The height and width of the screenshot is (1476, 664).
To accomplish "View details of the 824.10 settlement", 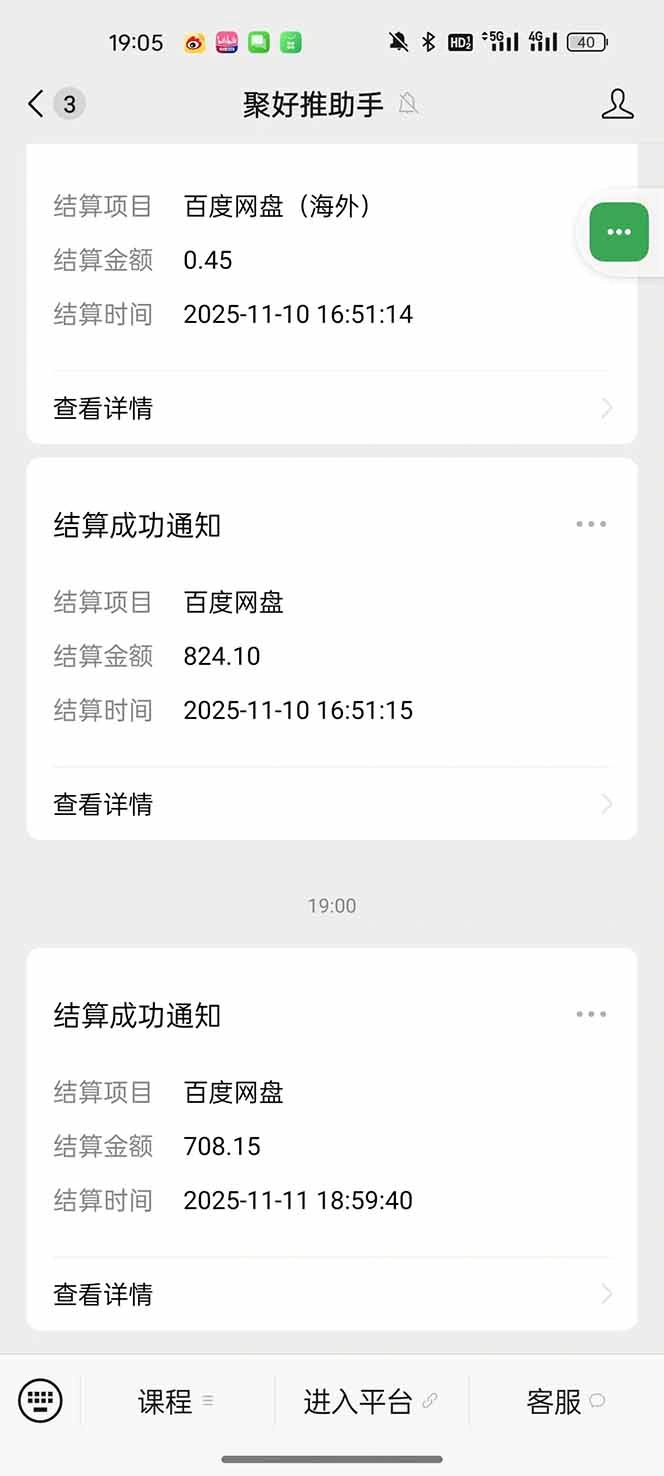I will point(331,804).
